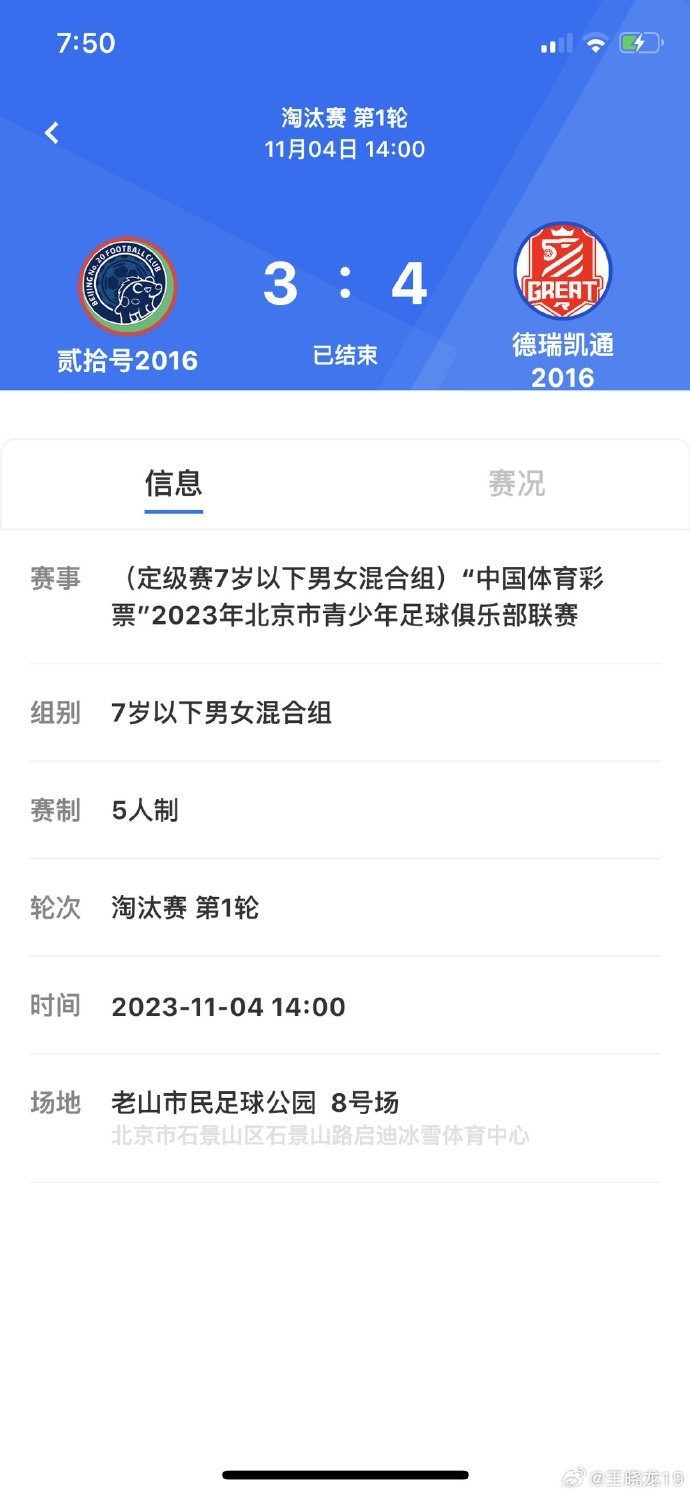This screenshot has height=1494, width=690.
Task: Open the 德瑞凯通2016 team page
Action: click(x=562, y=274)
